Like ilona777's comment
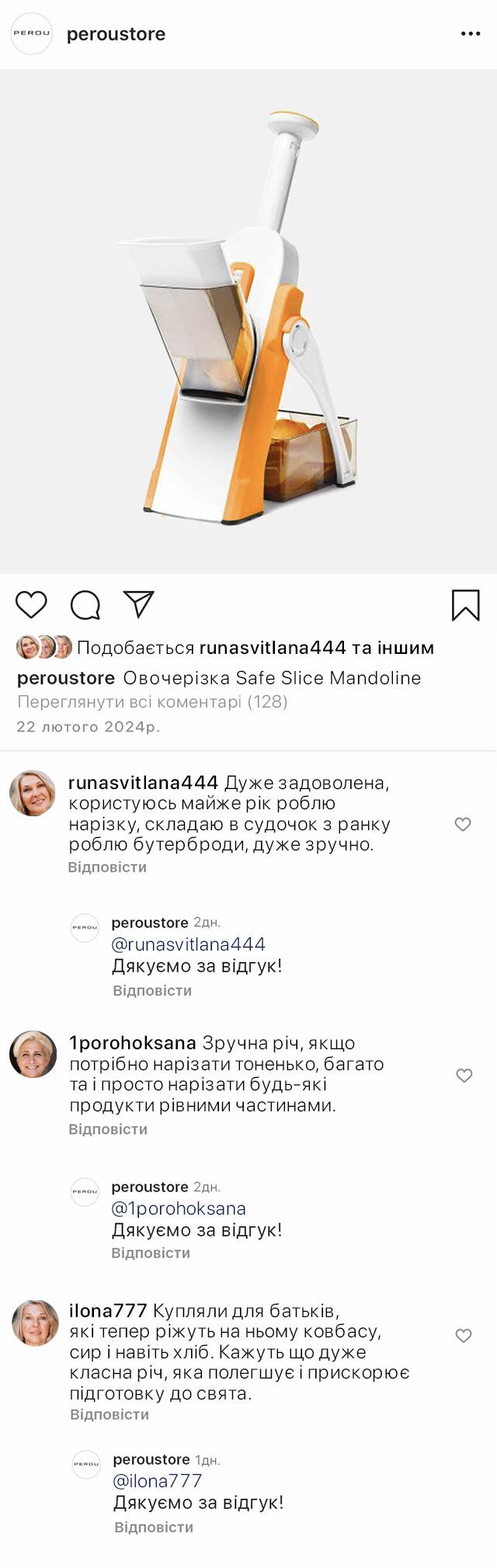 click(464, 1336)
